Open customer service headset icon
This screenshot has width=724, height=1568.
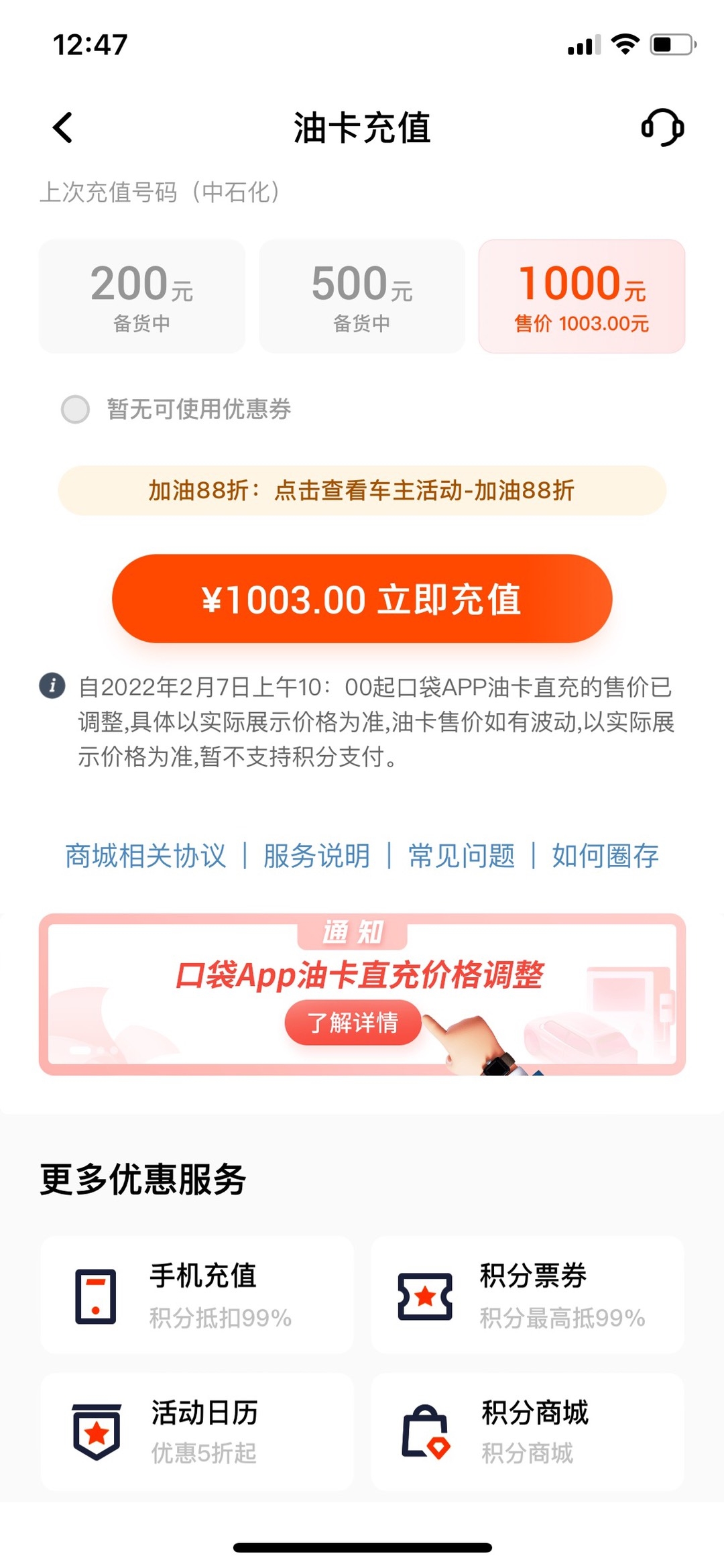(662, 127)
